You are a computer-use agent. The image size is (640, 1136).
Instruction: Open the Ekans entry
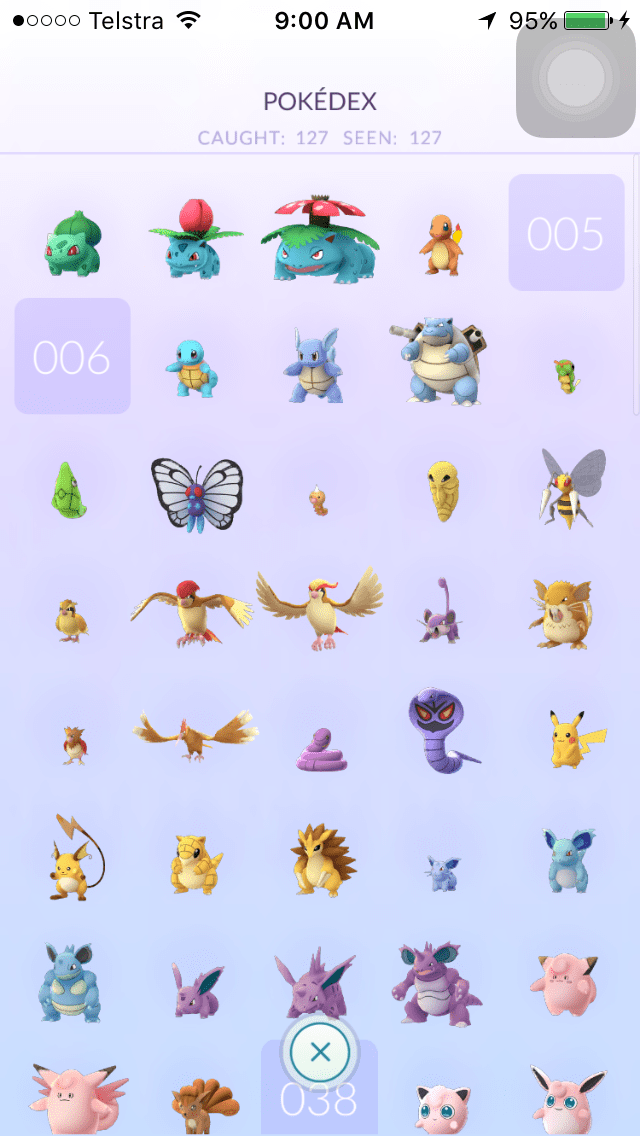322,748
